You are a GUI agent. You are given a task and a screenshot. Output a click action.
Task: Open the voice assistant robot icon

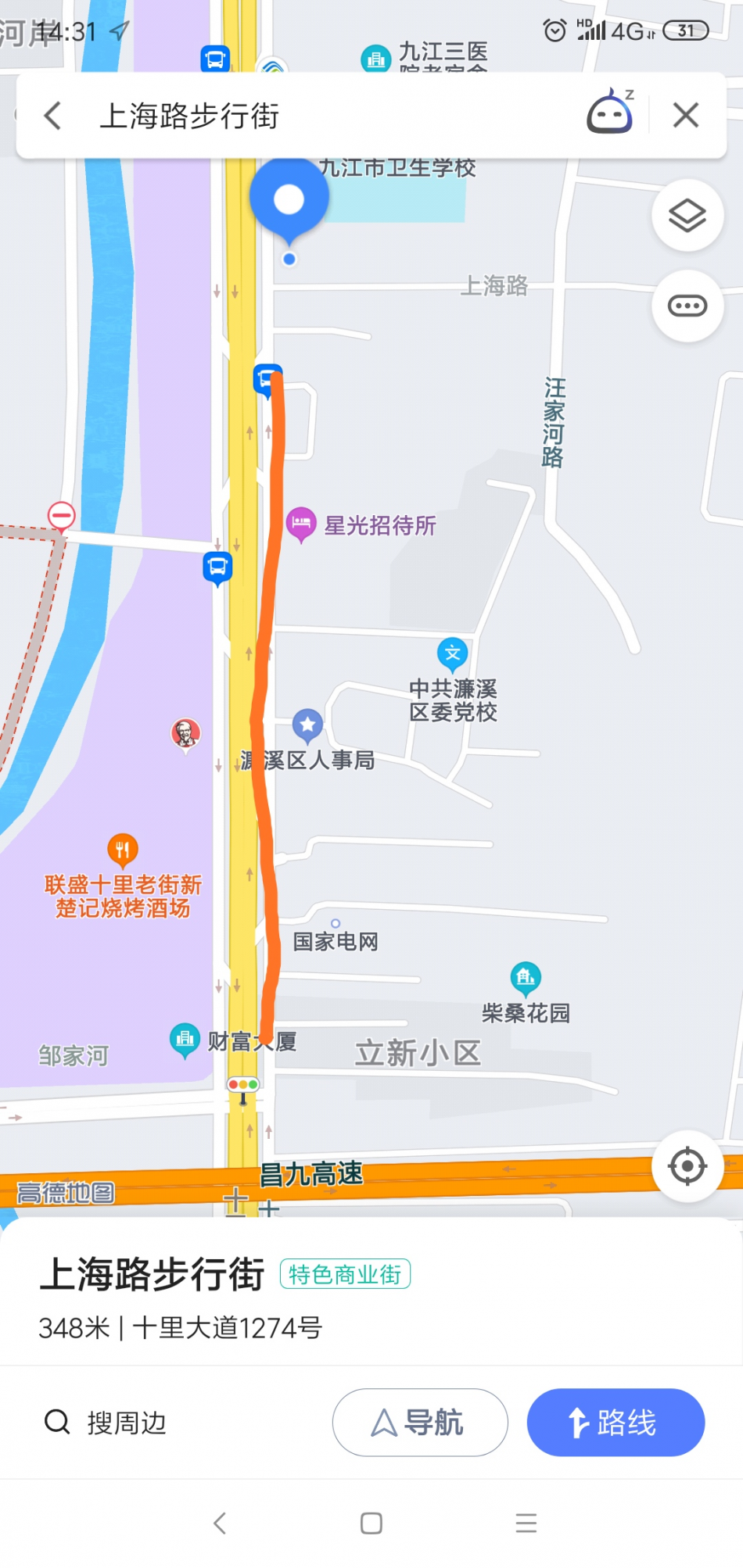click(610, 112)
